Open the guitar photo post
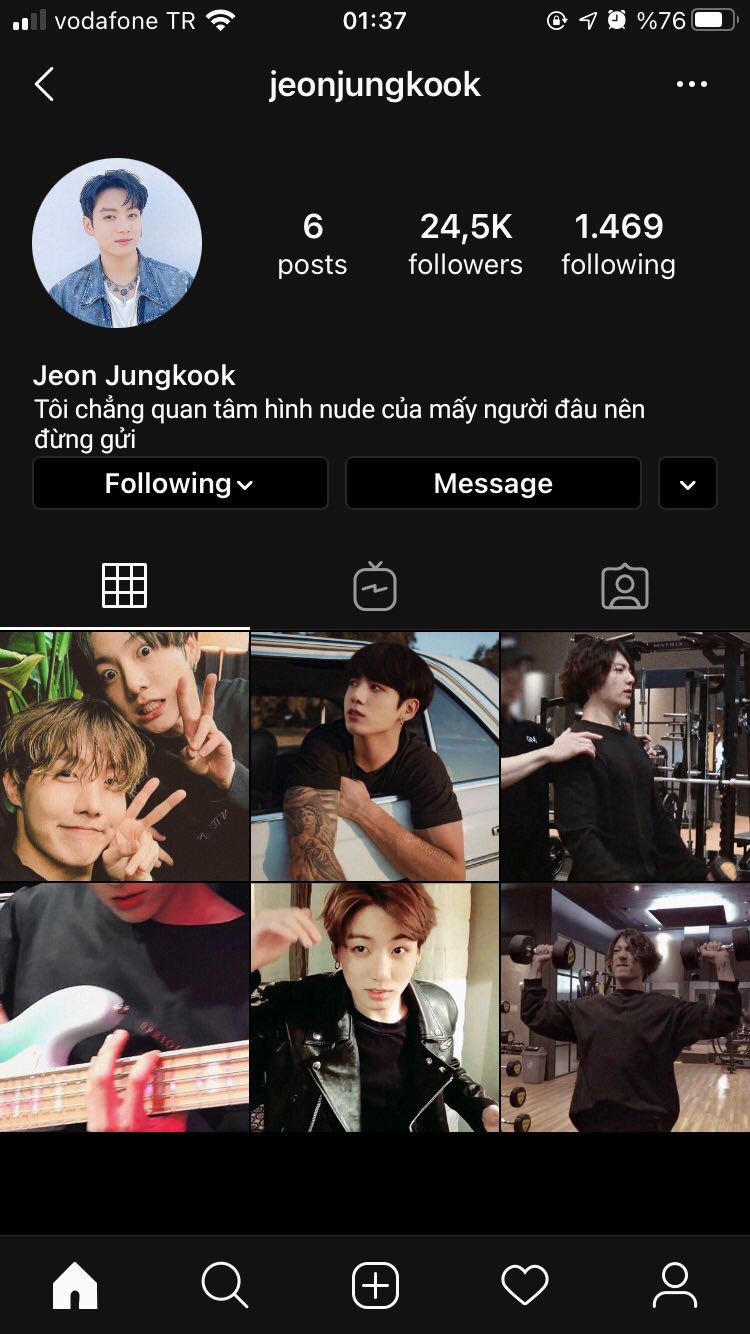The width and height of the screenshot is (750, 1334). pyautogui.click(x=124, y=1007)
